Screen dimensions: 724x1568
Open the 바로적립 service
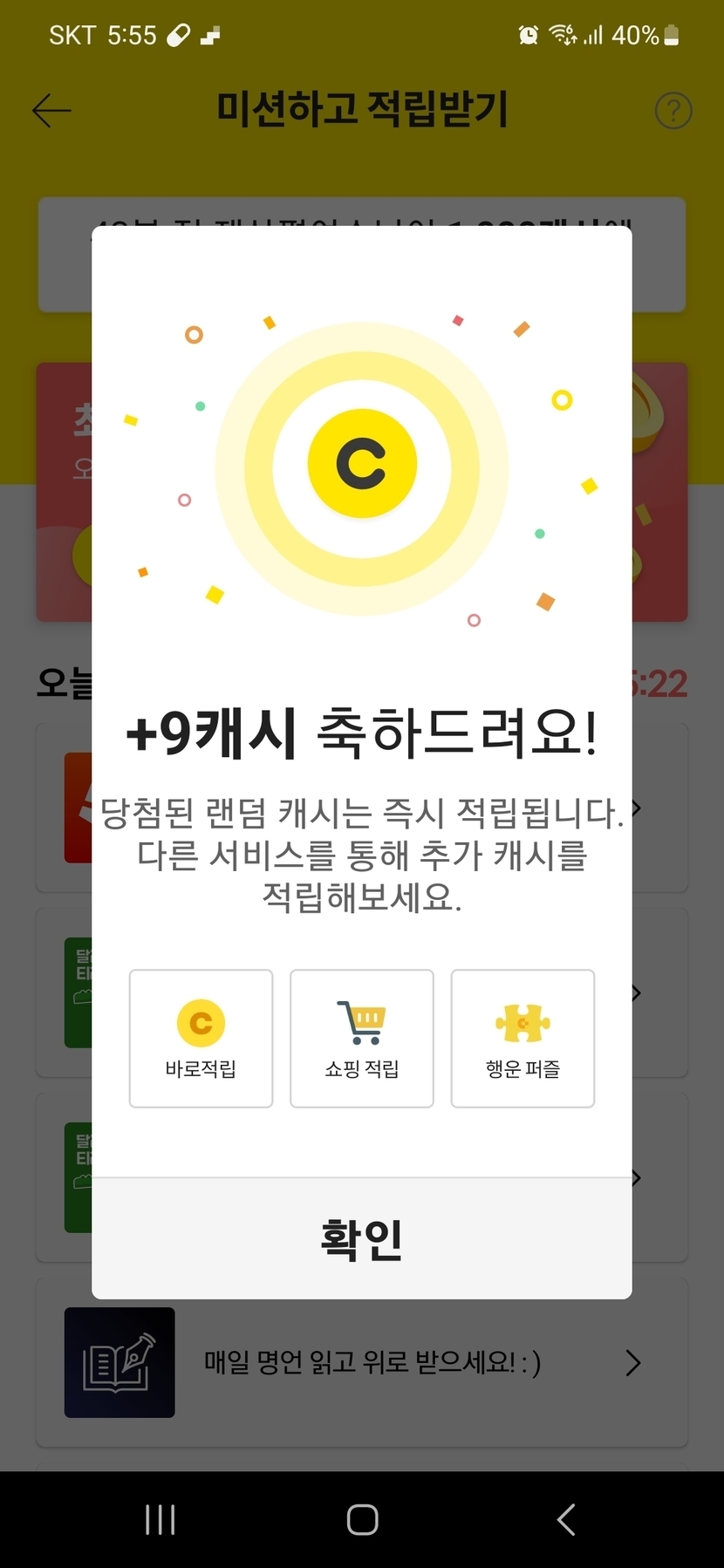(201, 1038)
